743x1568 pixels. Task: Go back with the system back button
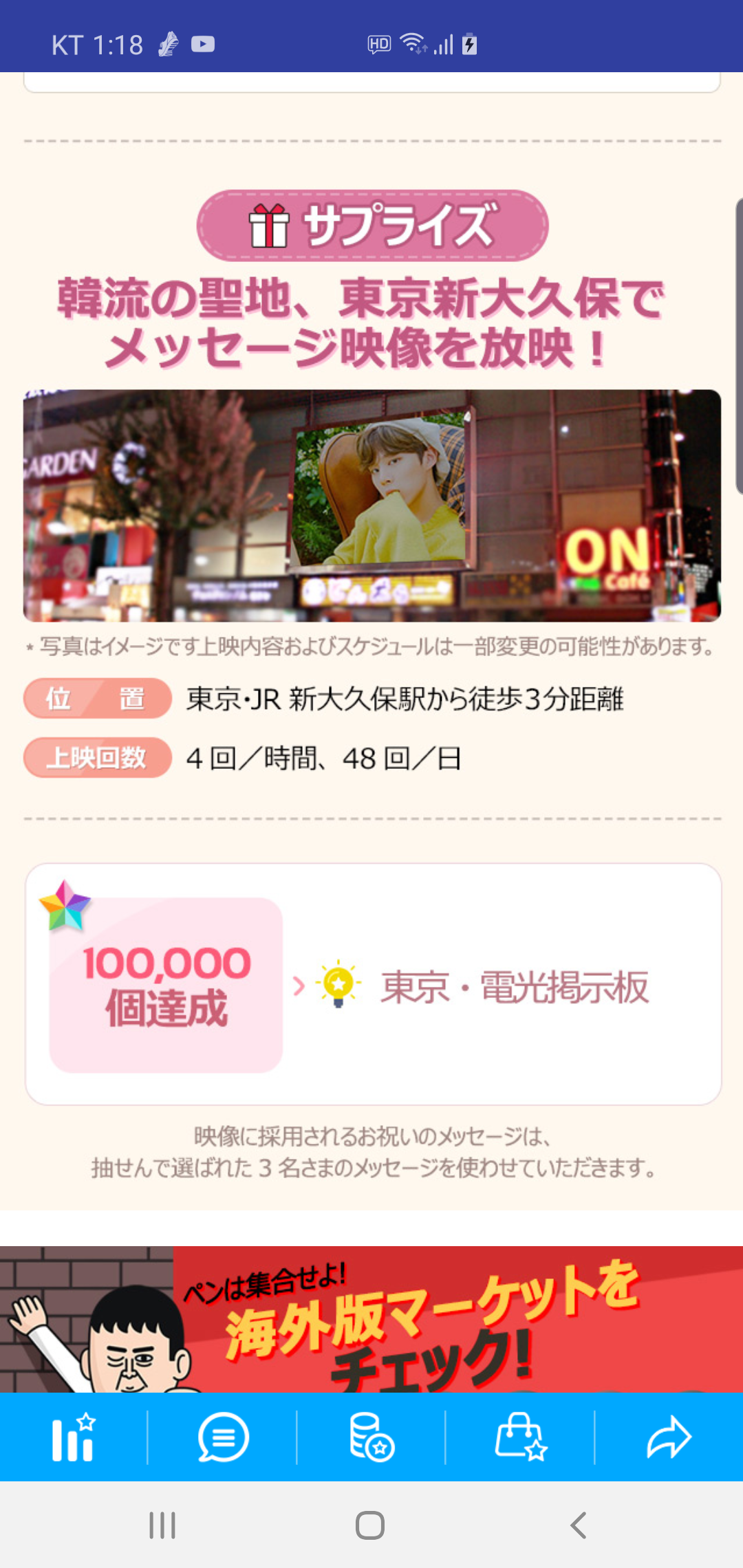(579, 1525)
